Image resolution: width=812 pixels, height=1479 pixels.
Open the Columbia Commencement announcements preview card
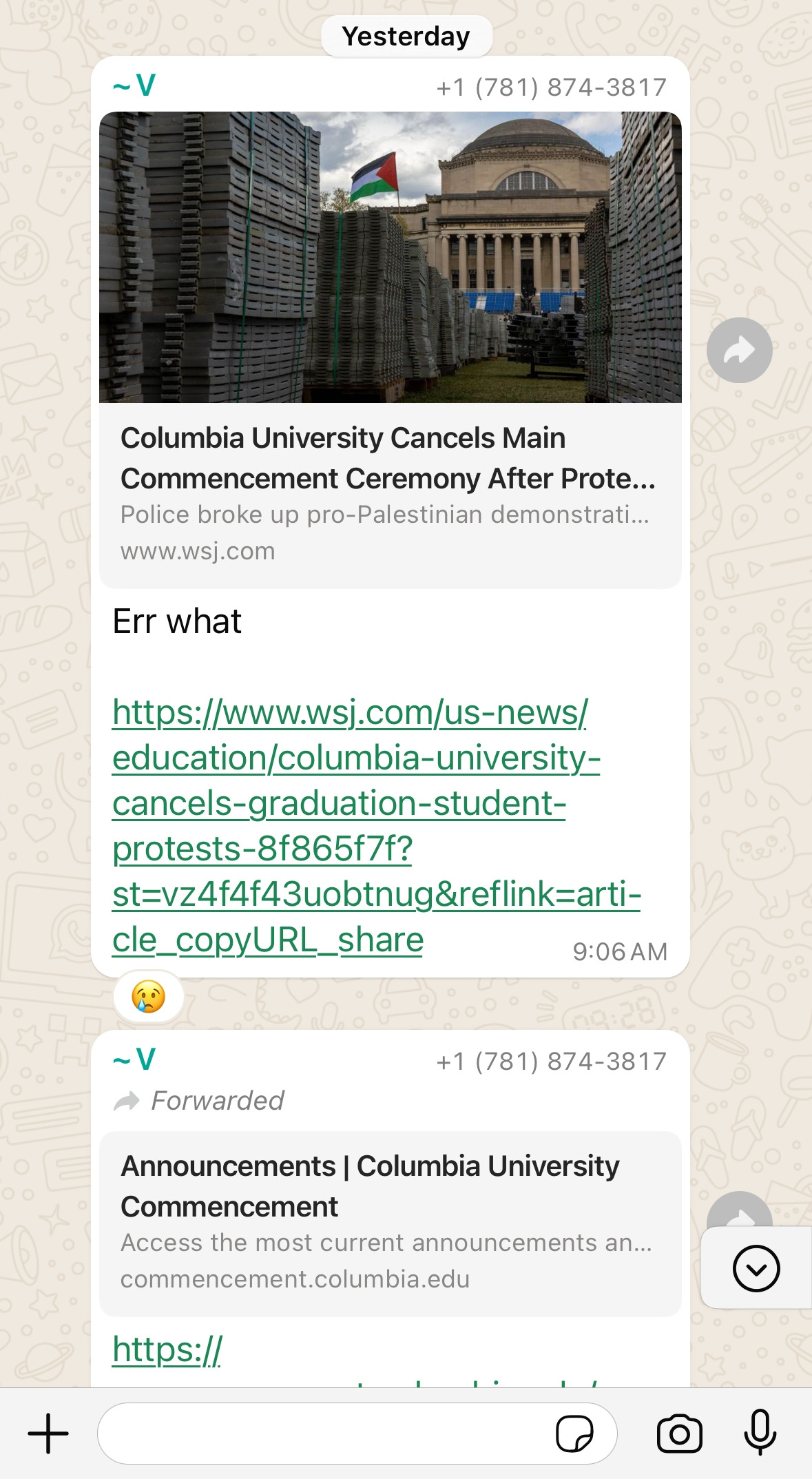click(x=391, y=1223)
